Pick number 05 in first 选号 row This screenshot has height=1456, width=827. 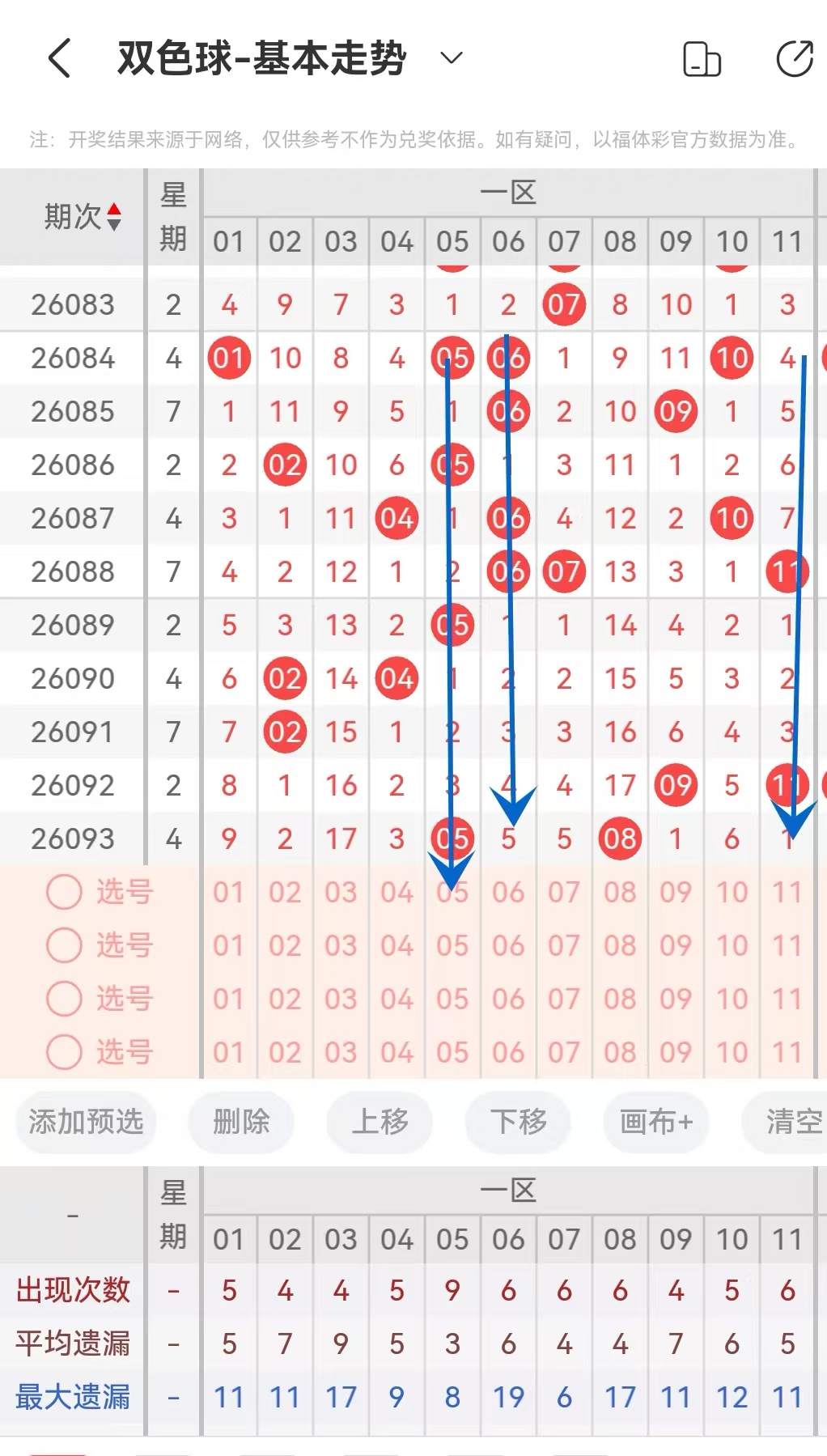pos(452,892)
